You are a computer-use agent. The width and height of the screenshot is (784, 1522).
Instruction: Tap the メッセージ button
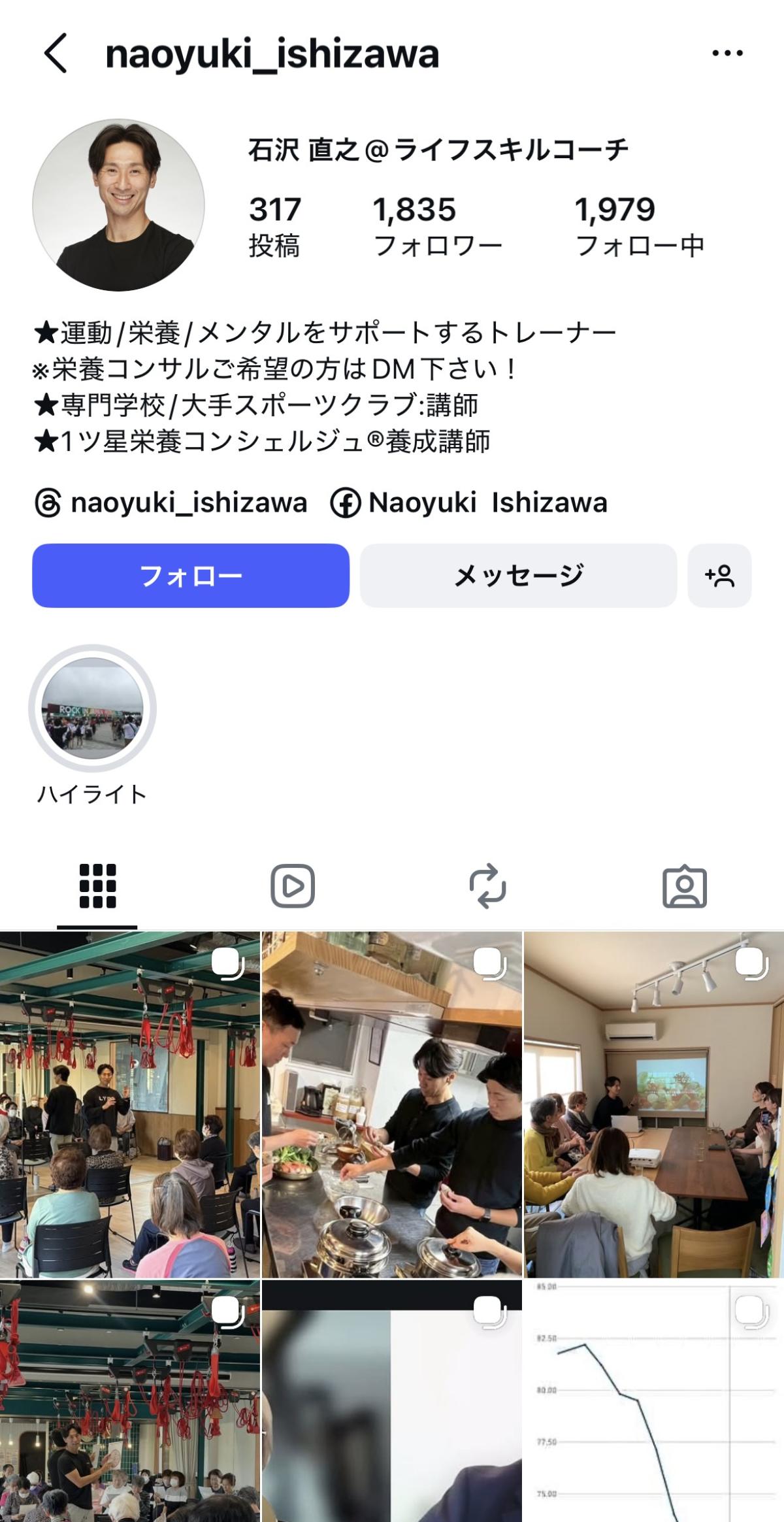point(518,576)
